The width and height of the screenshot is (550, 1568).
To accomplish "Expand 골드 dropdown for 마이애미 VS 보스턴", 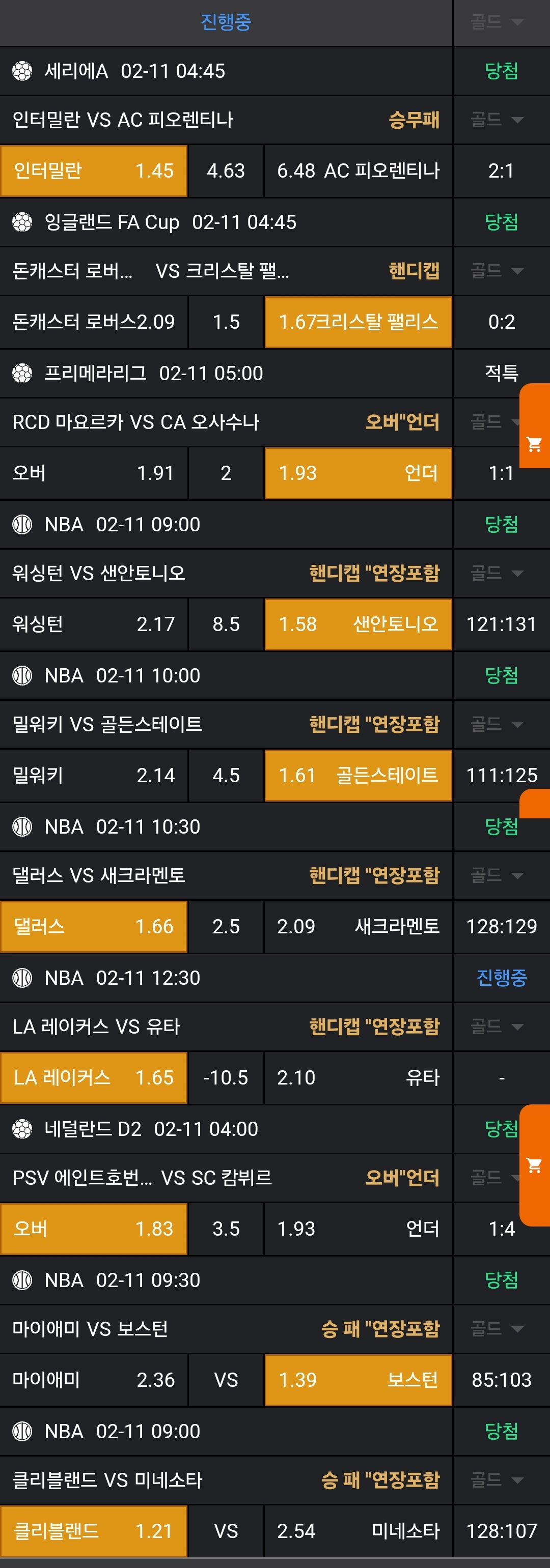I will point(498,1329).
